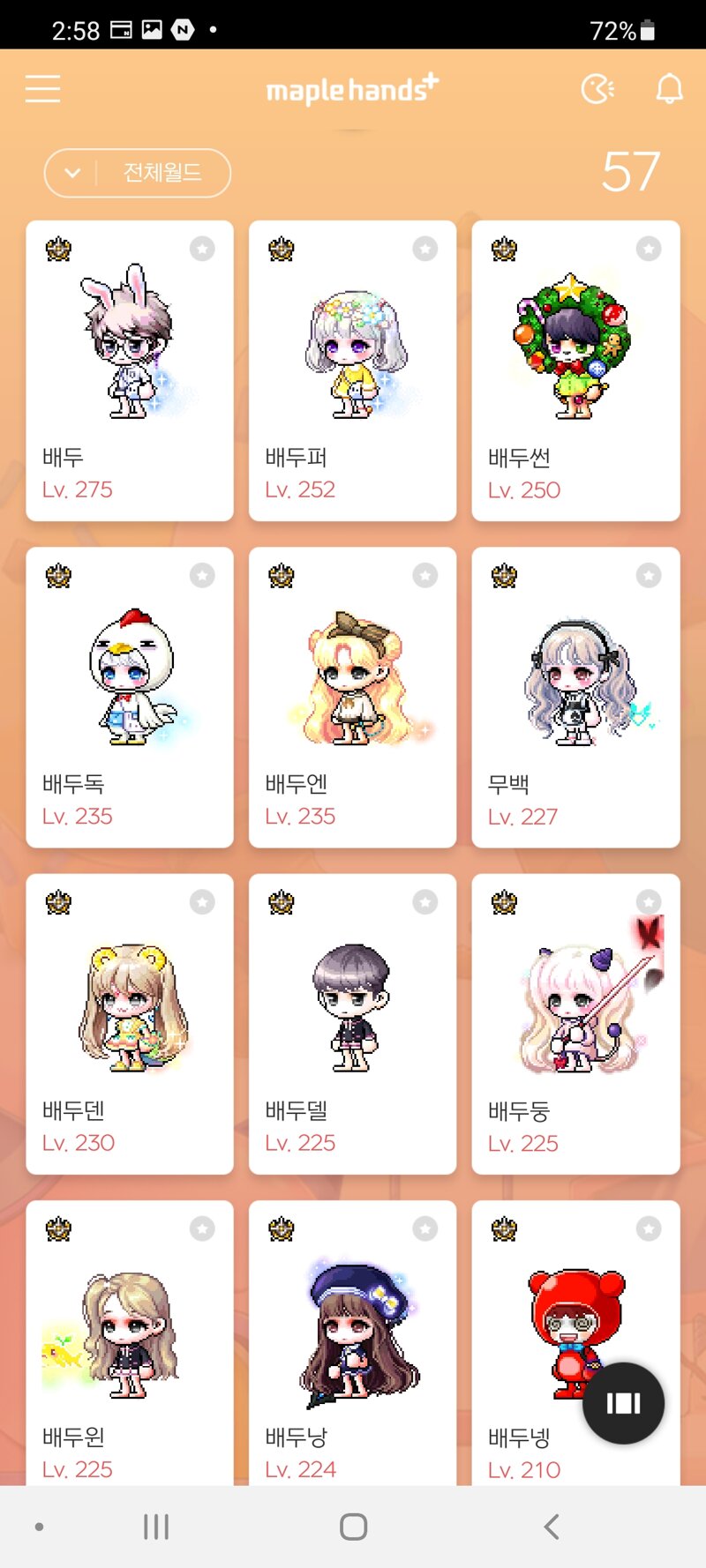The height and width of the screenshot is (1568, 706).
Task: Open the 배두엔 character card
Action: click(352, 697)
